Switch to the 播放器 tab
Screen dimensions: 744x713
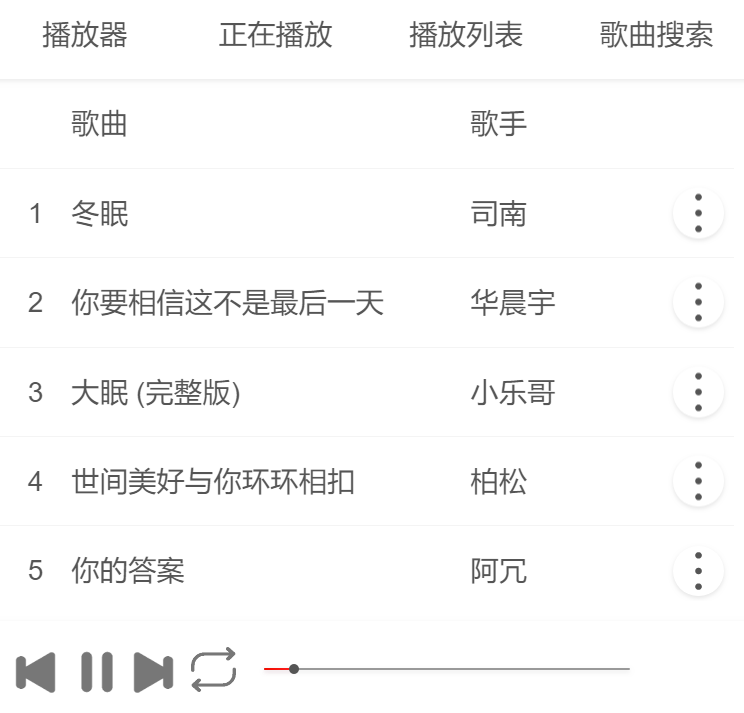85,36
